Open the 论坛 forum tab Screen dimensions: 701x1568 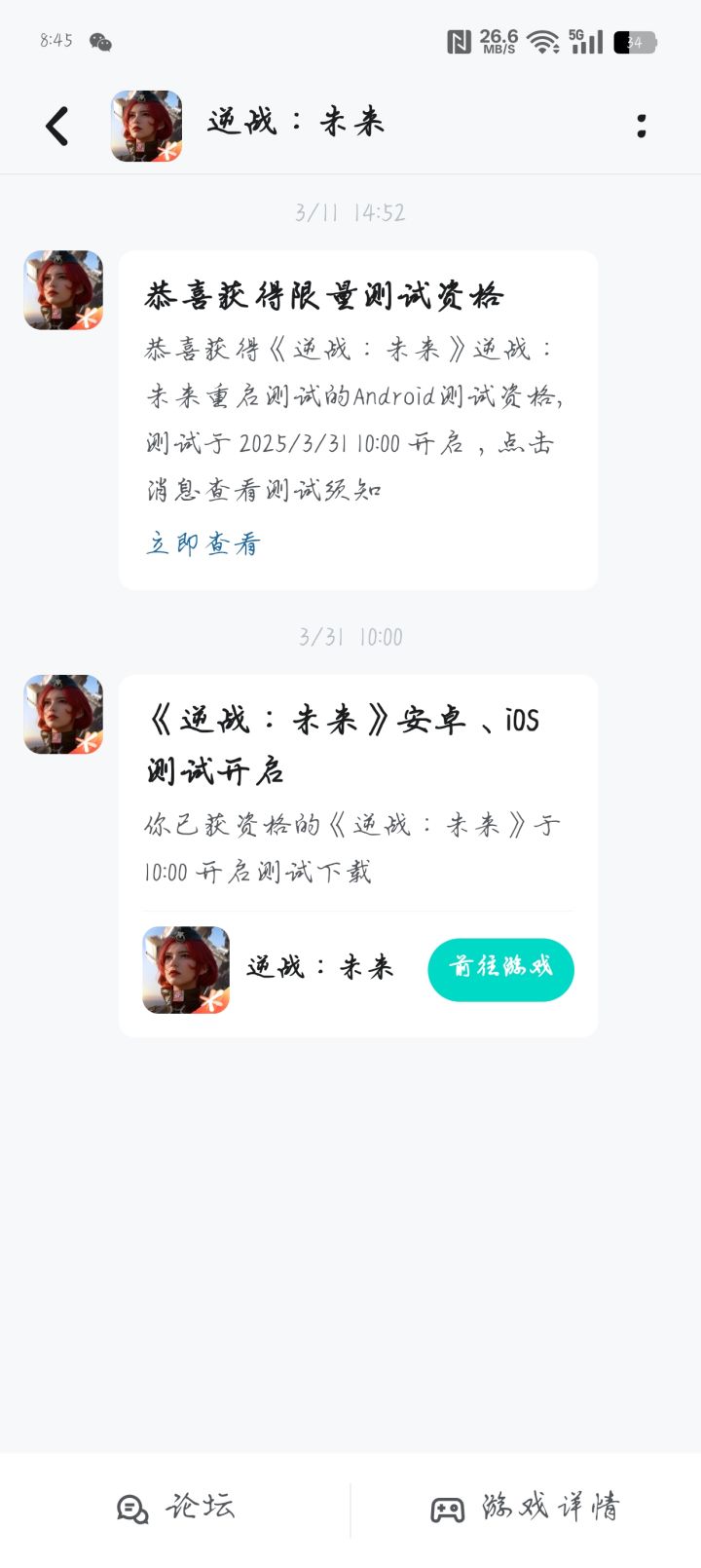175,1508
